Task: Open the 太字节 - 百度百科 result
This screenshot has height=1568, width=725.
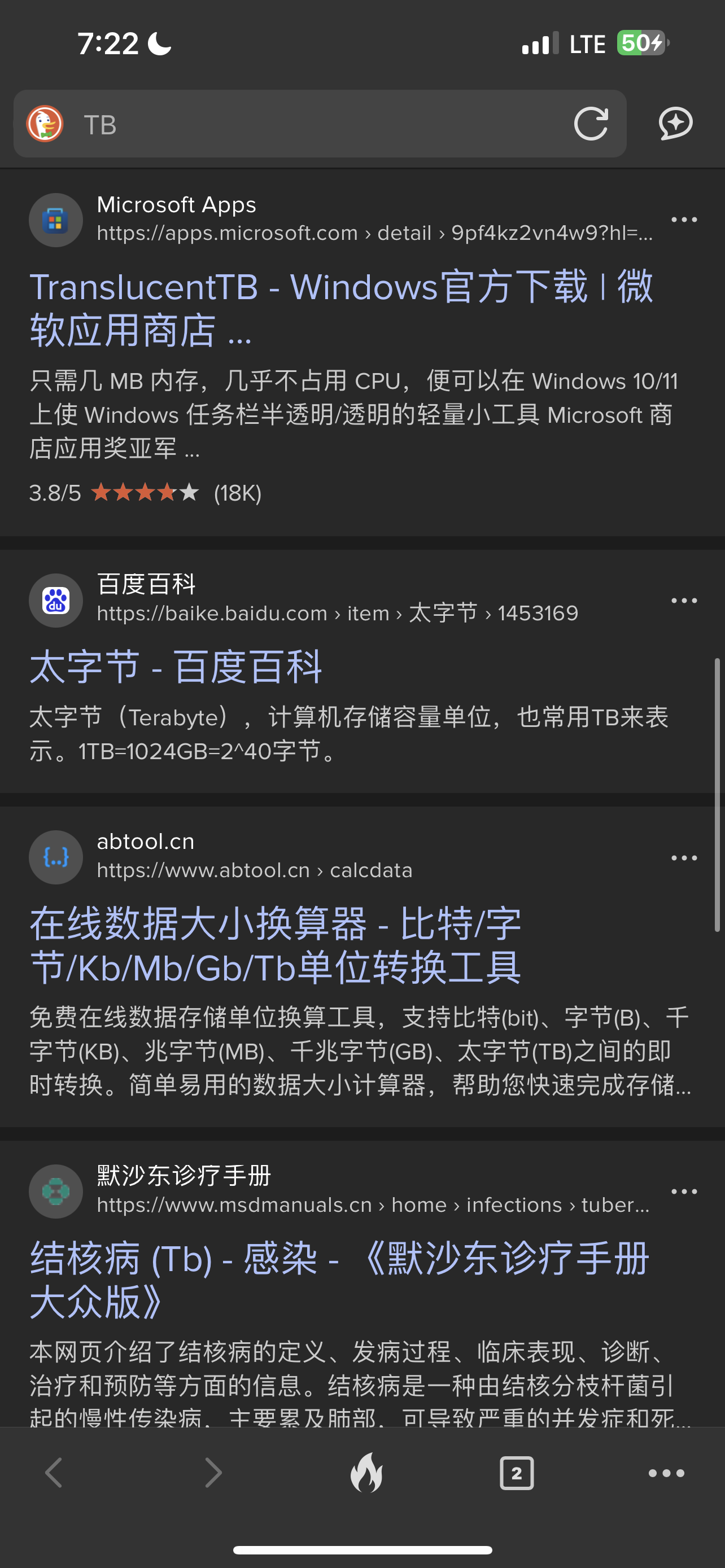Action: pyautogui.click(x=176, y=667)
